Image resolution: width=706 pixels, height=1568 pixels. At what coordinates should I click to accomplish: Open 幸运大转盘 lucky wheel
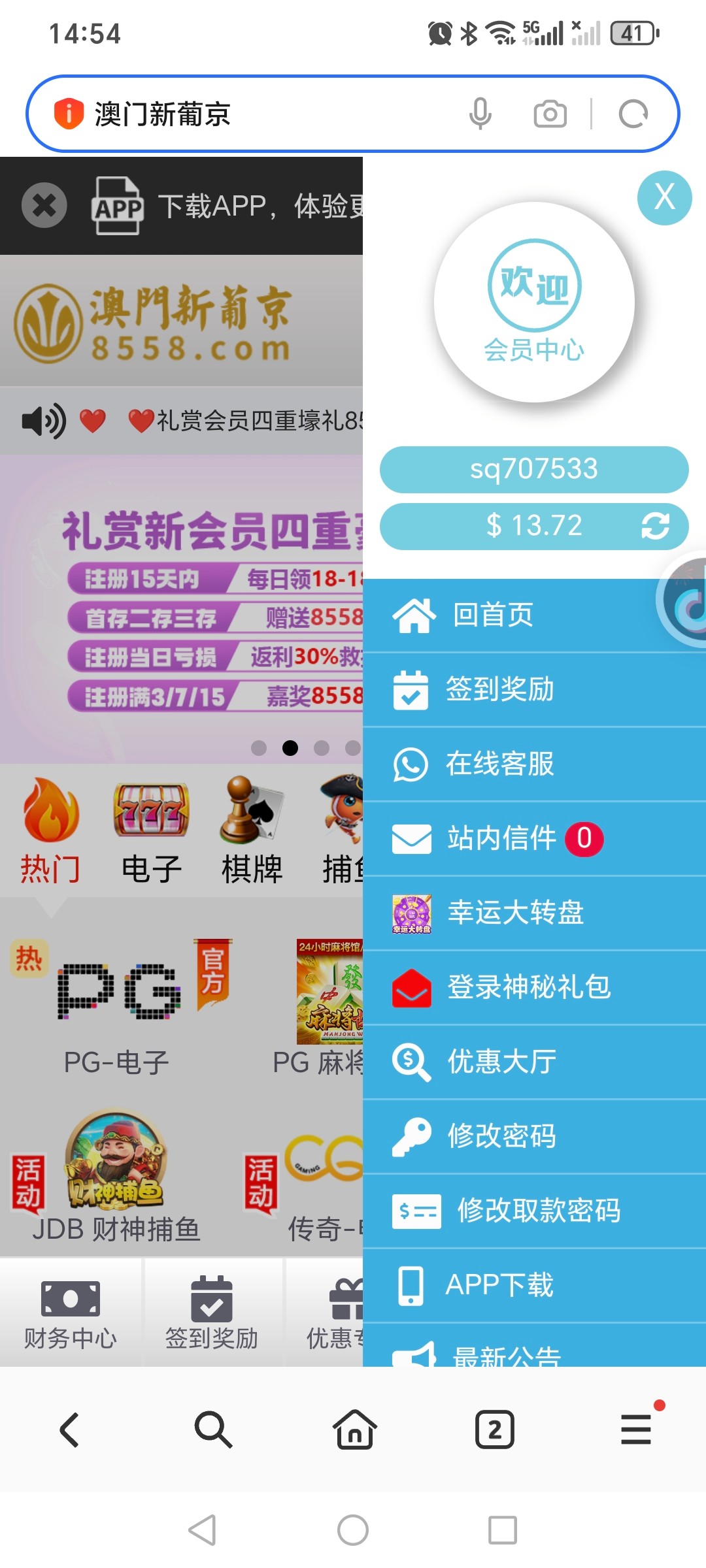[x=515, y=913]
